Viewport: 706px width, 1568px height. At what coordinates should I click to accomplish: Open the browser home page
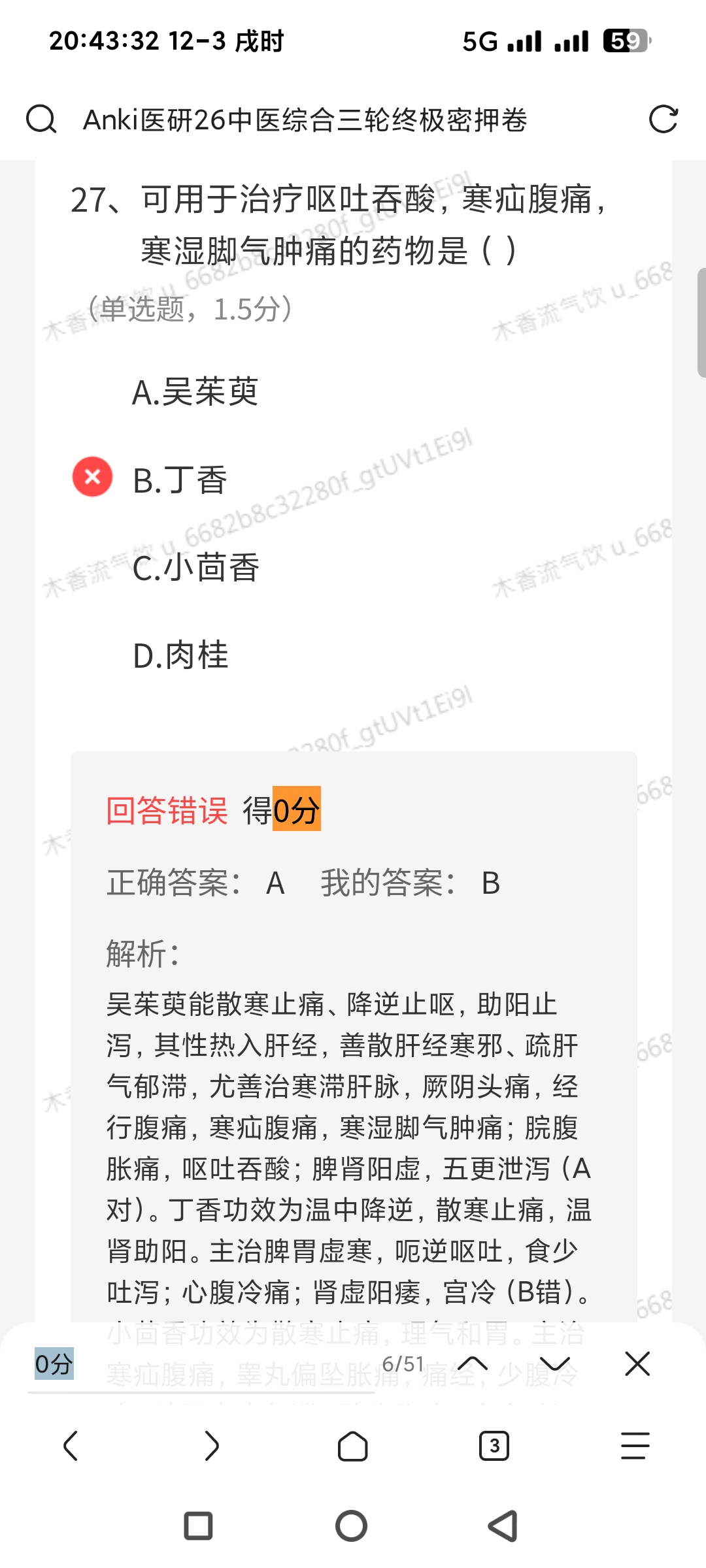(352, 1446)
